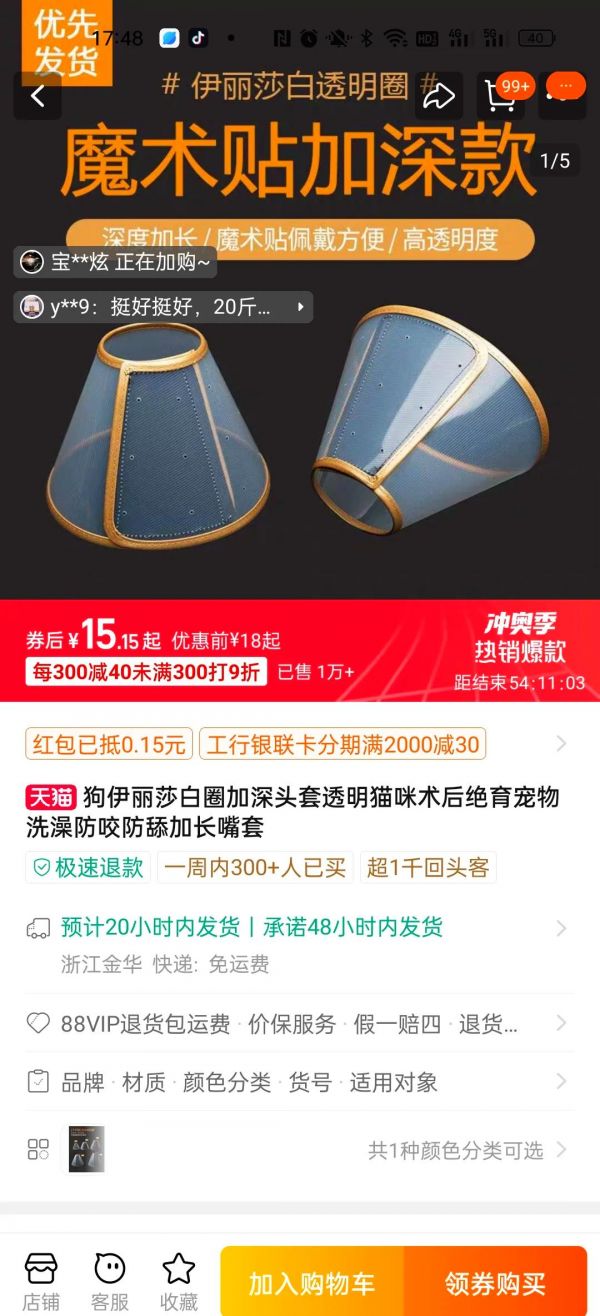Open the more options menu

[x=564, y=92]
